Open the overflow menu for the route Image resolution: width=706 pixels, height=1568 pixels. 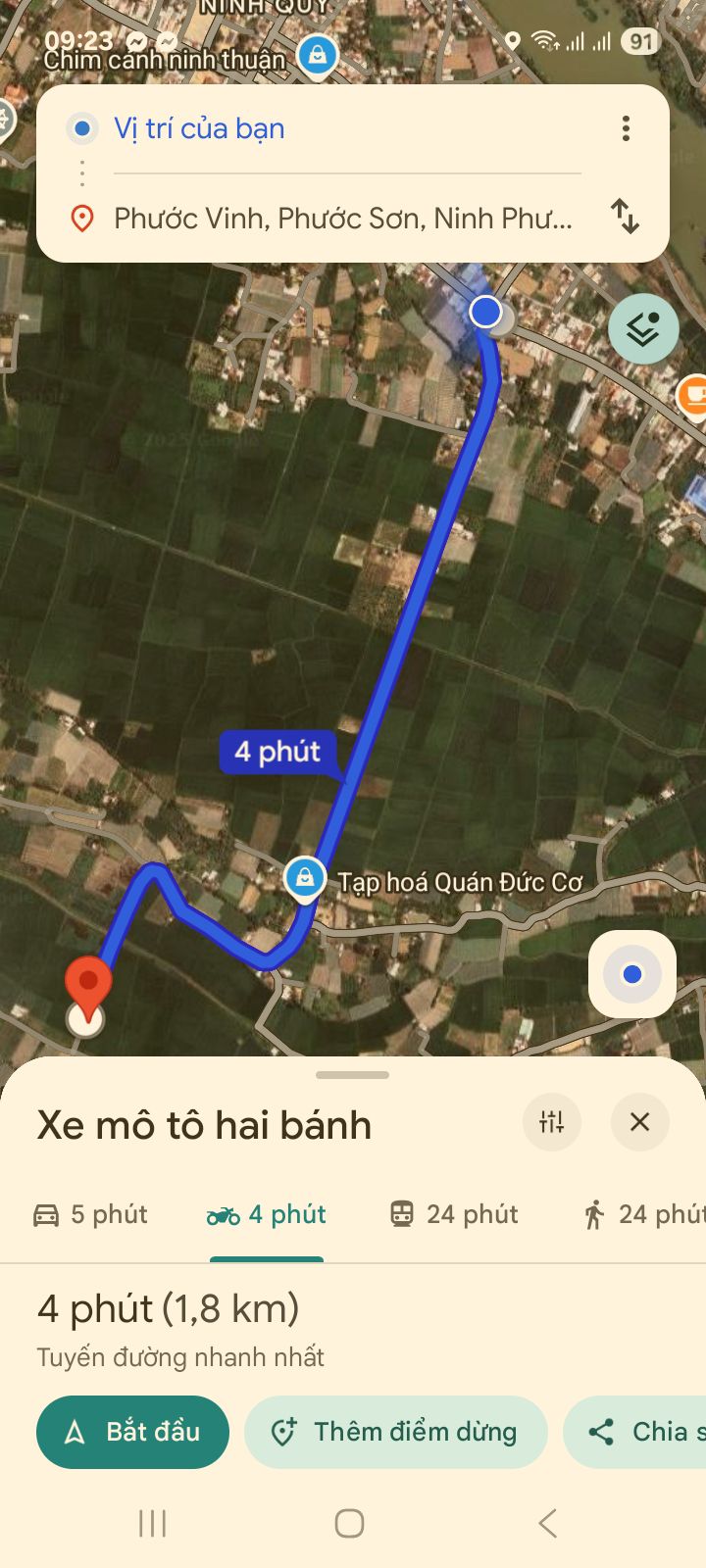coord(626,128)
